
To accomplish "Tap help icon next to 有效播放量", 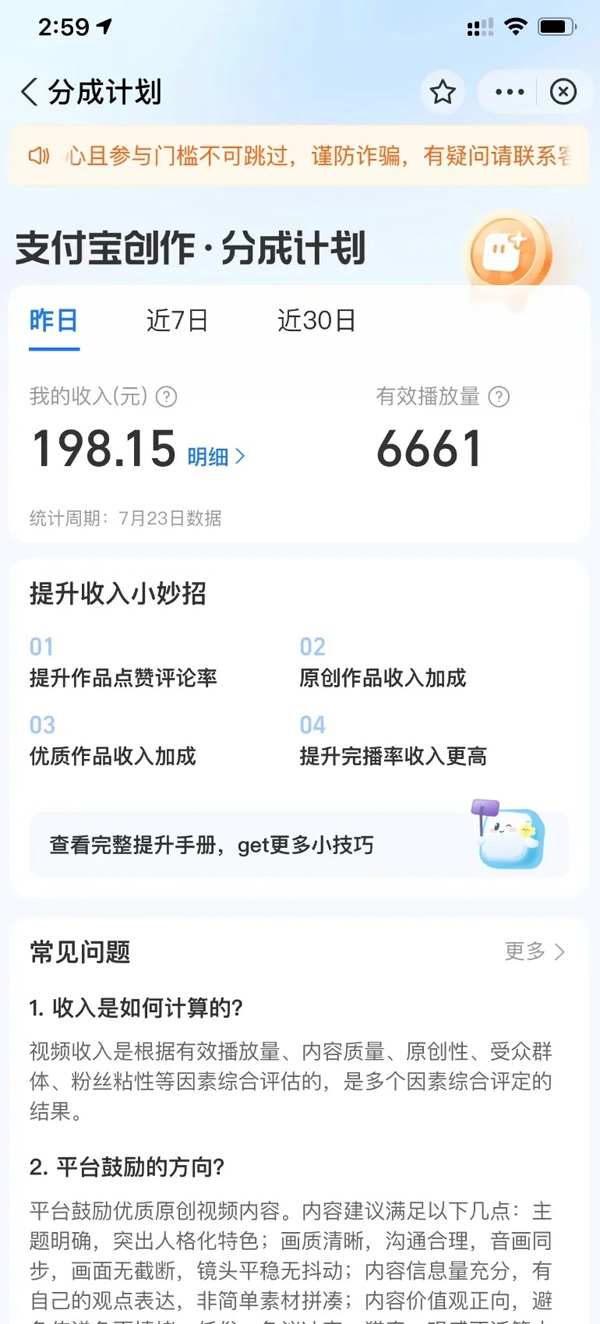I will pos(498,397).
